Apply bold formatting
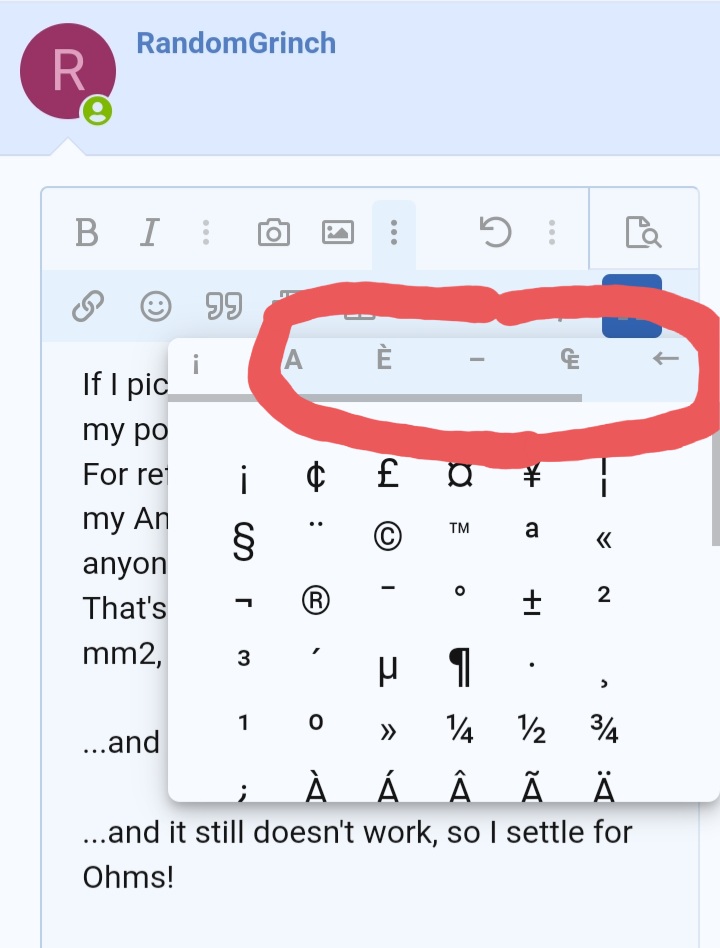 pyautogui.click(x=87, y=233)
